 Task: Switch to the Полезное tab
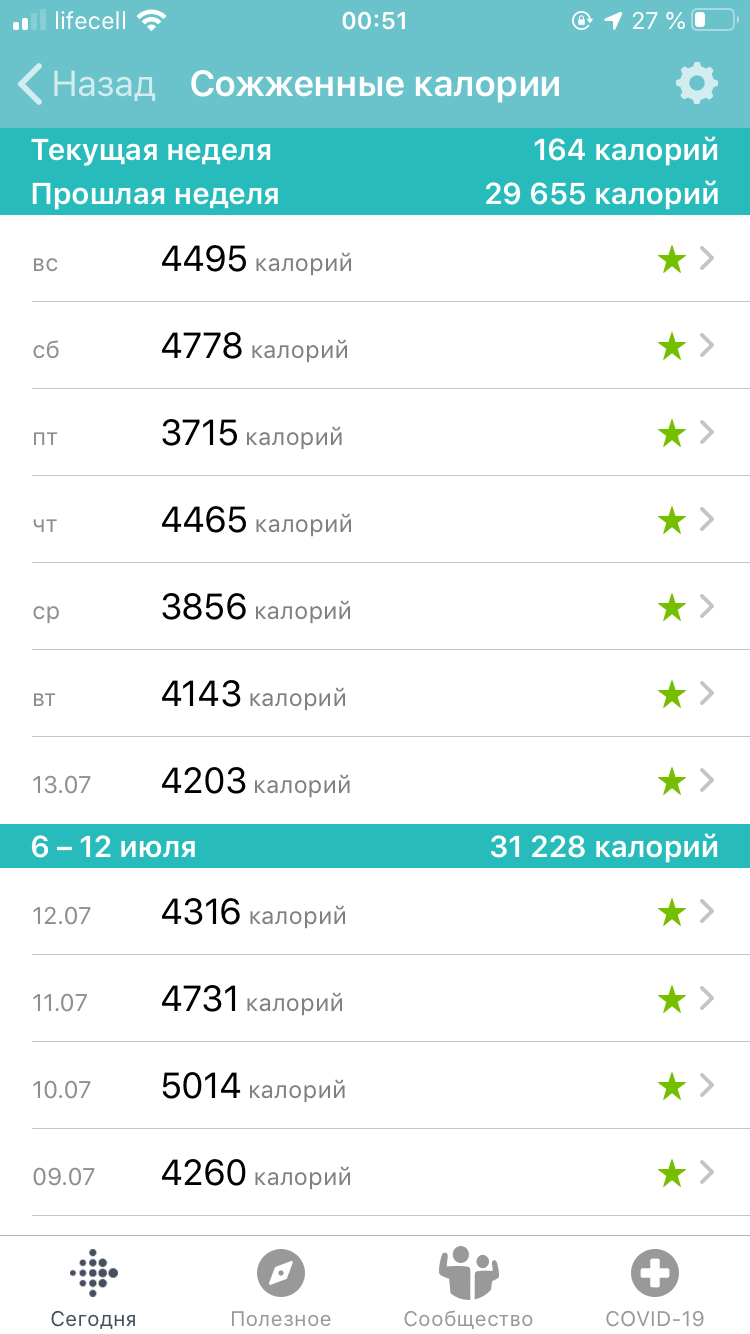(x=281, y=1286)
